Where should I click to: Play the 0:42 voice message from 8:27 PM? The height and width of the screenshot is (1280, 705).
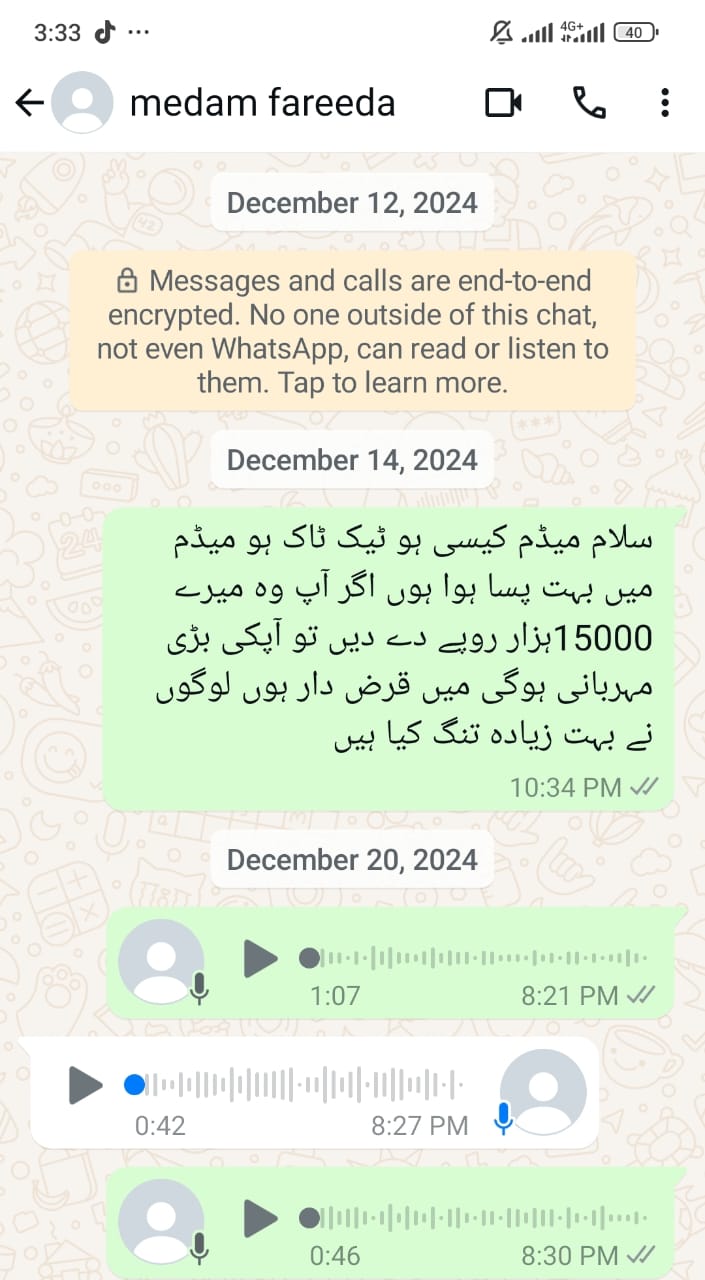pos(86,1085)
